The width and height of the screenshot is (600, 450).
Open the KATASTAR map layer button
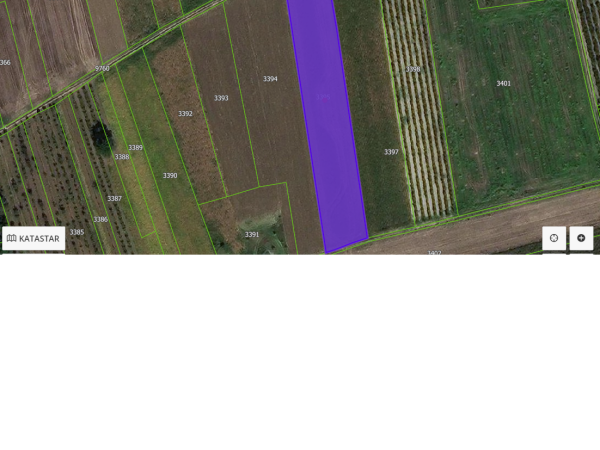pyautogui.click(x=33, y=238)
